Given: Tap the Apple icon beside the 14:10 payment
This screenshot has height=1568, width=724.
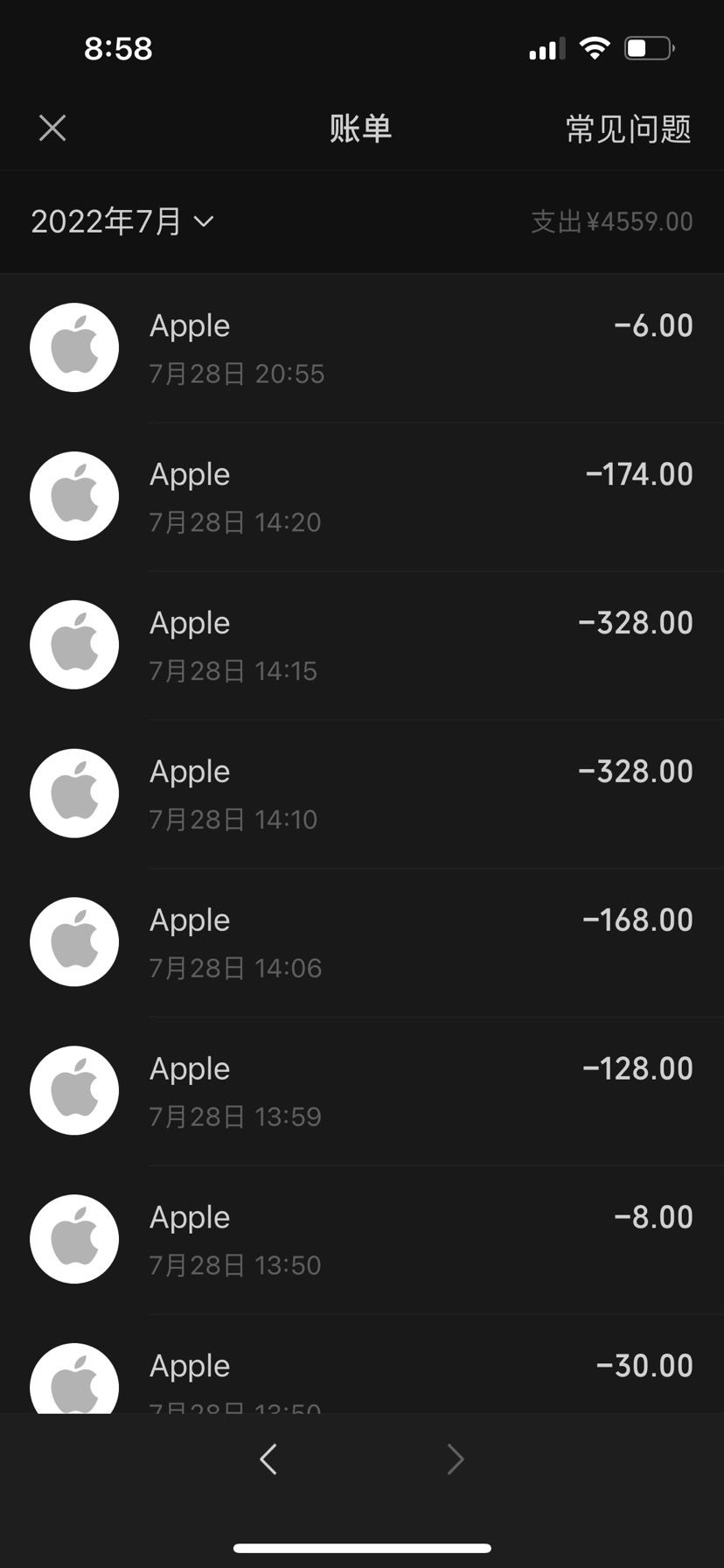Looking at the screenshot, I should coord(74,793).
